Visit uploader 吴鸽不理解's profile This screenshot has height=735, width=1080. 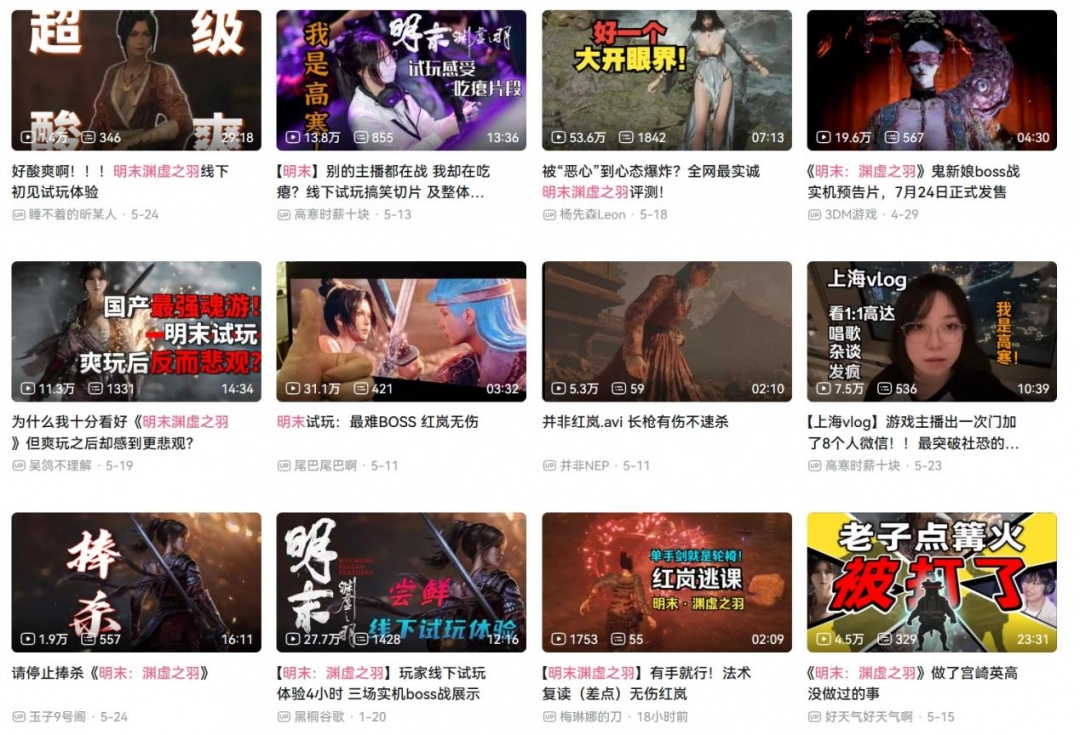point(62,466)
